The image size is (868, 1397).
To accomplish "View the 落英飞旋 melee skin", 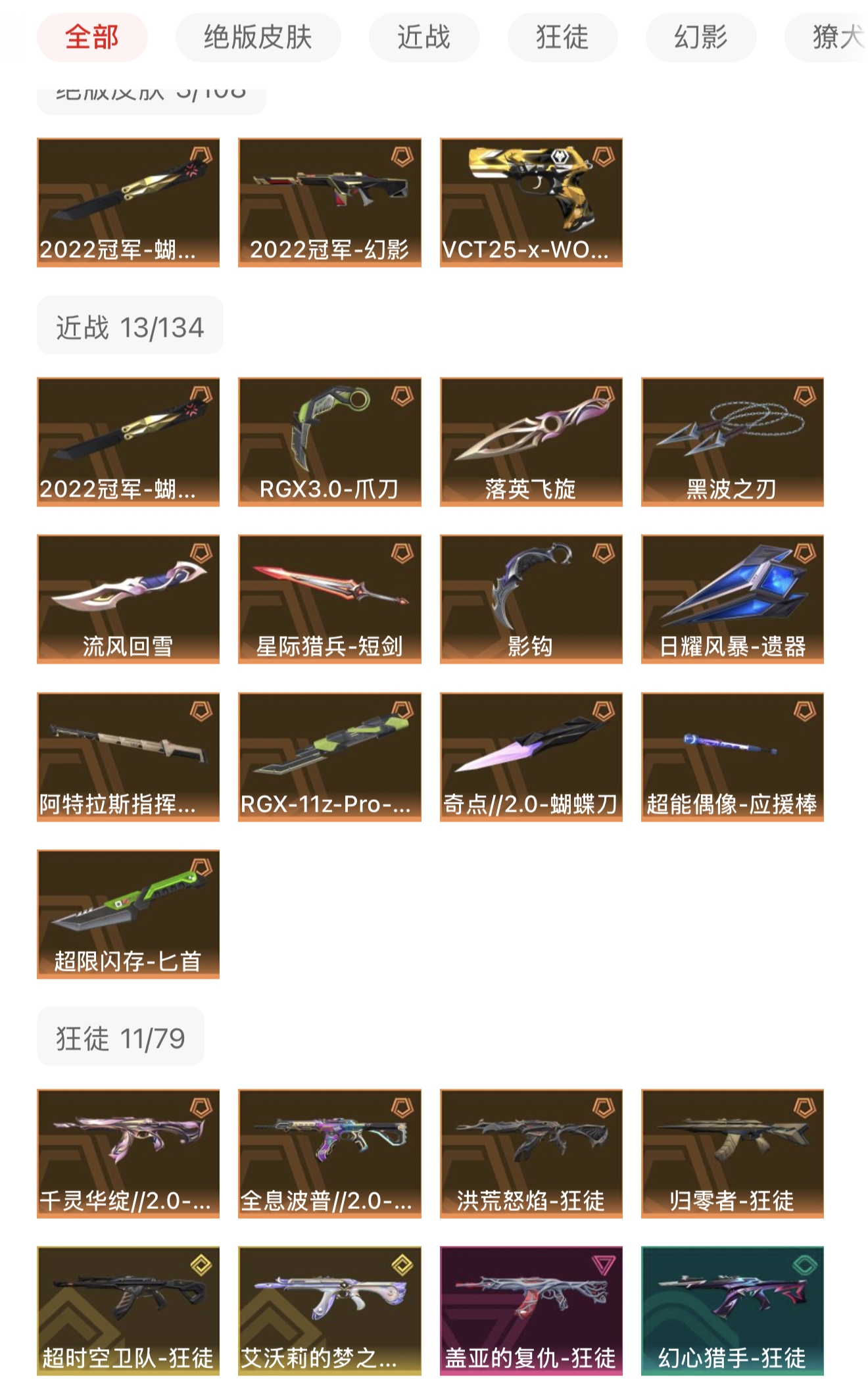I will 531,441.
